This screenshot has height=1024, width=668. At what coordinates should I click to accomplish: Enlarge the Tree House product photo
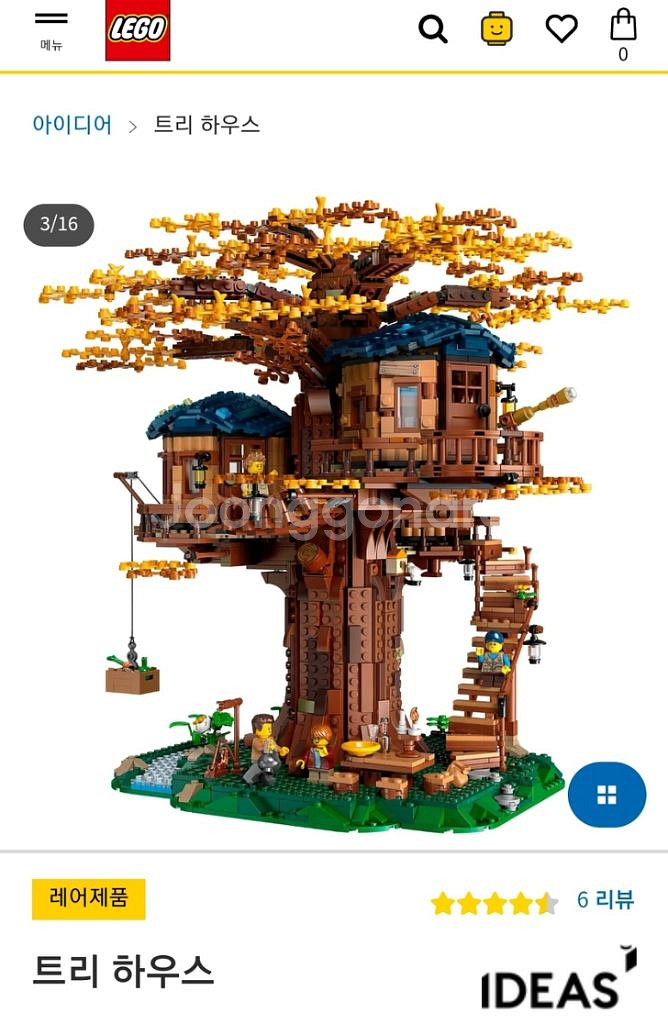tap(335, 510)
